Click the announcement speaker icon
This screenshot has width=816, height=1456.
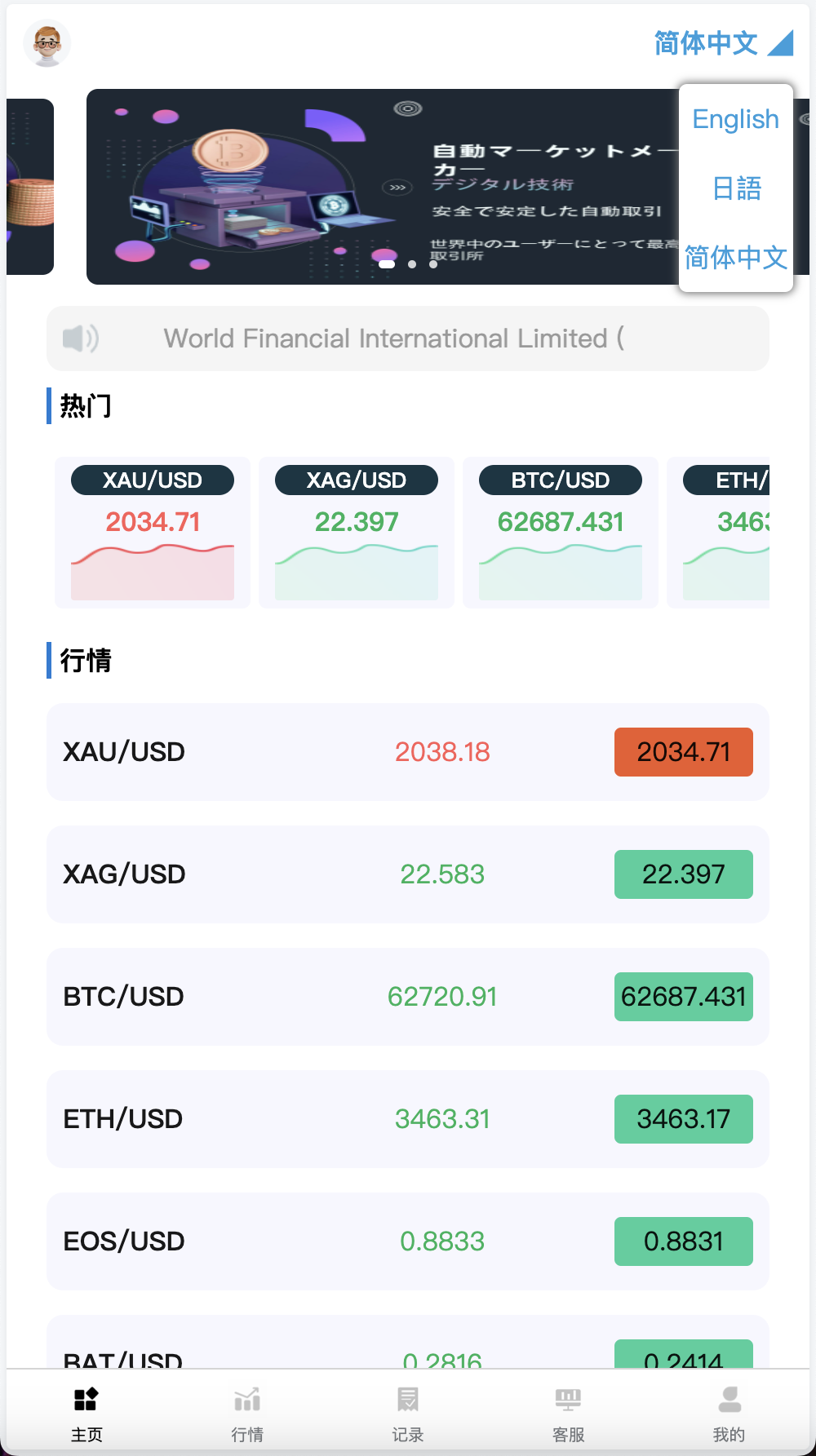pos(79,339)
